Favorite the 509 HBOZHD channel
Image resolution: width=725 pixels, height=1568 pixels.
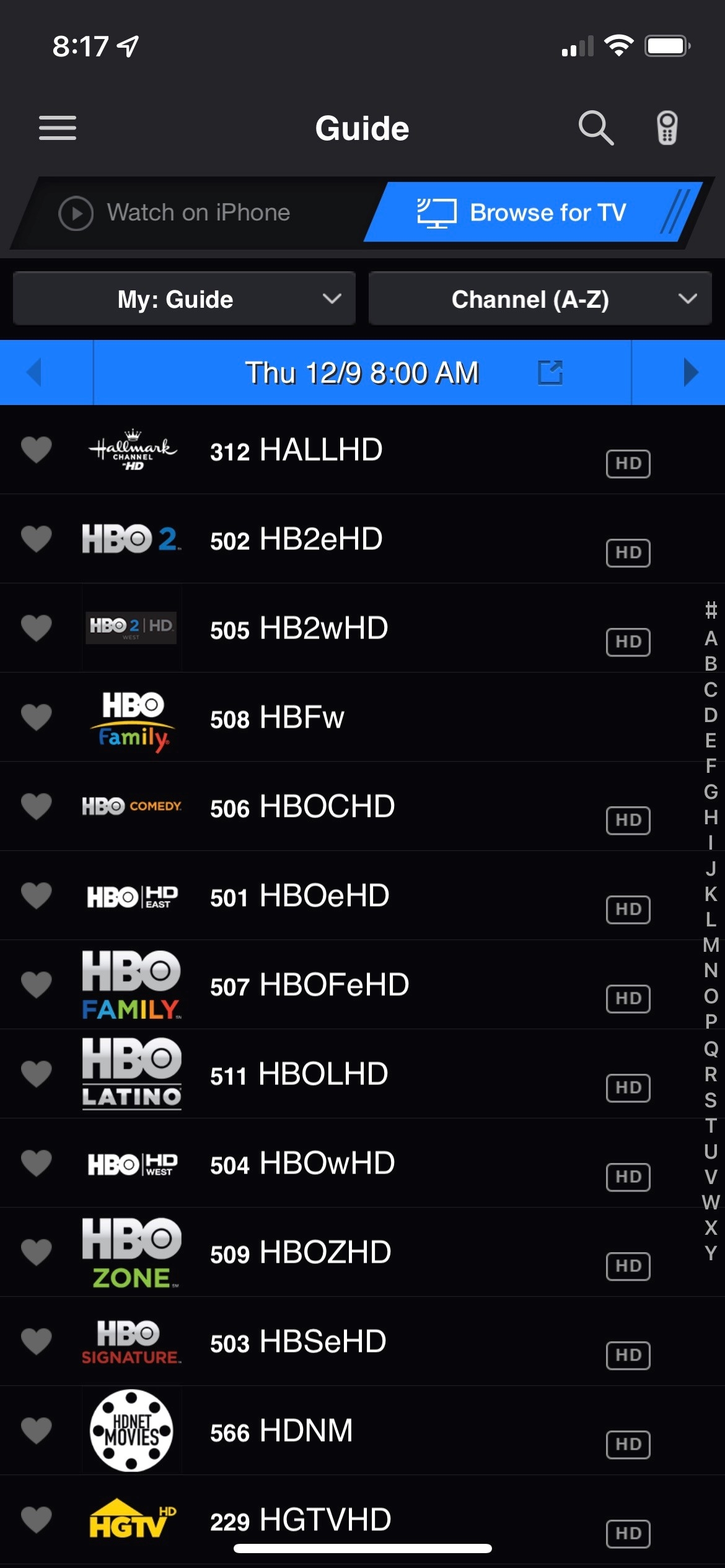tap(36, 1252)
